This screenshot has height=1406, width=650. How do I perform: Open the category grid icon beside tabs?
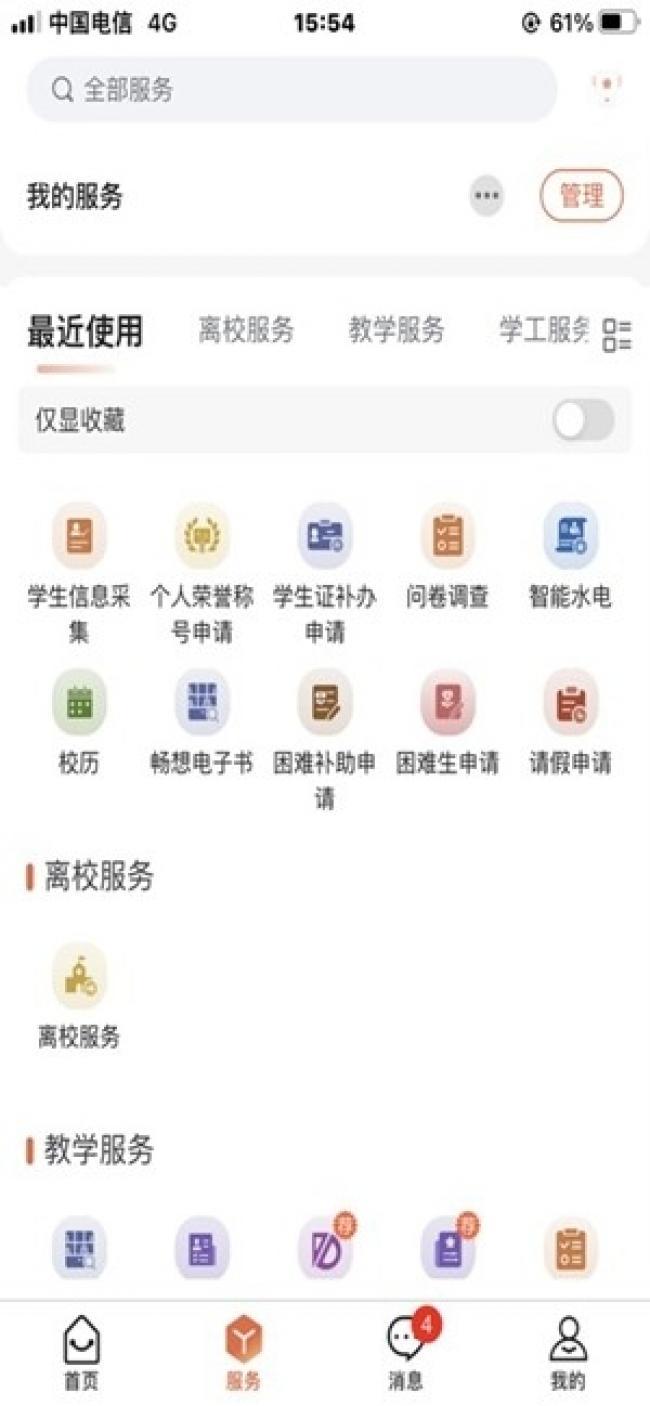pos(617,334)
